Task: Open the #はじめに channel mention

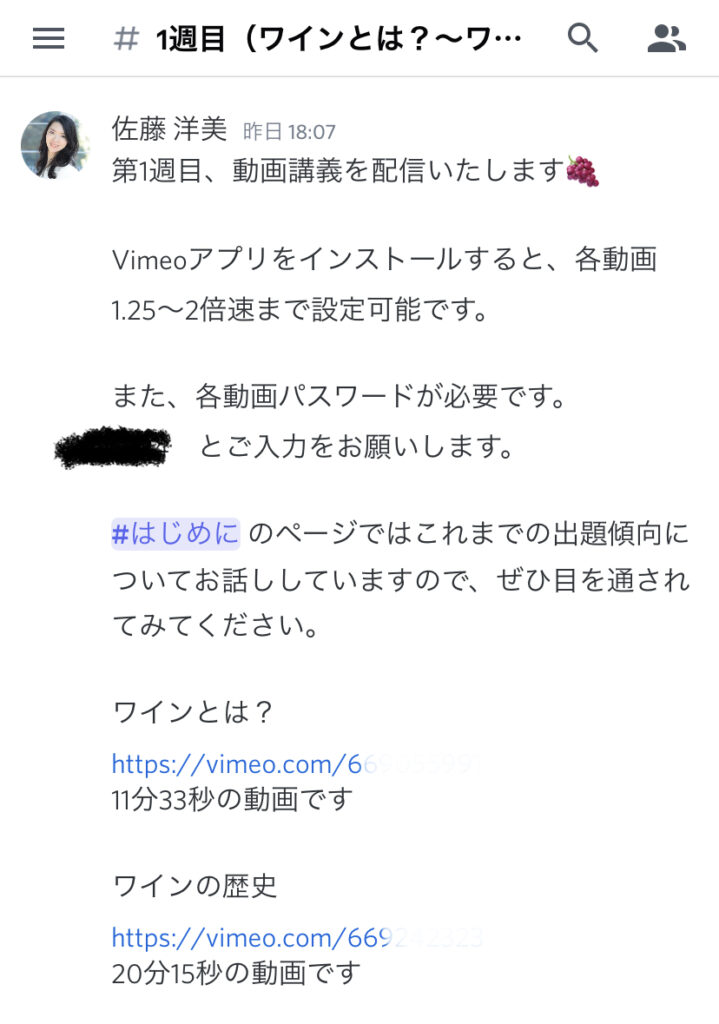Action: 175,533
